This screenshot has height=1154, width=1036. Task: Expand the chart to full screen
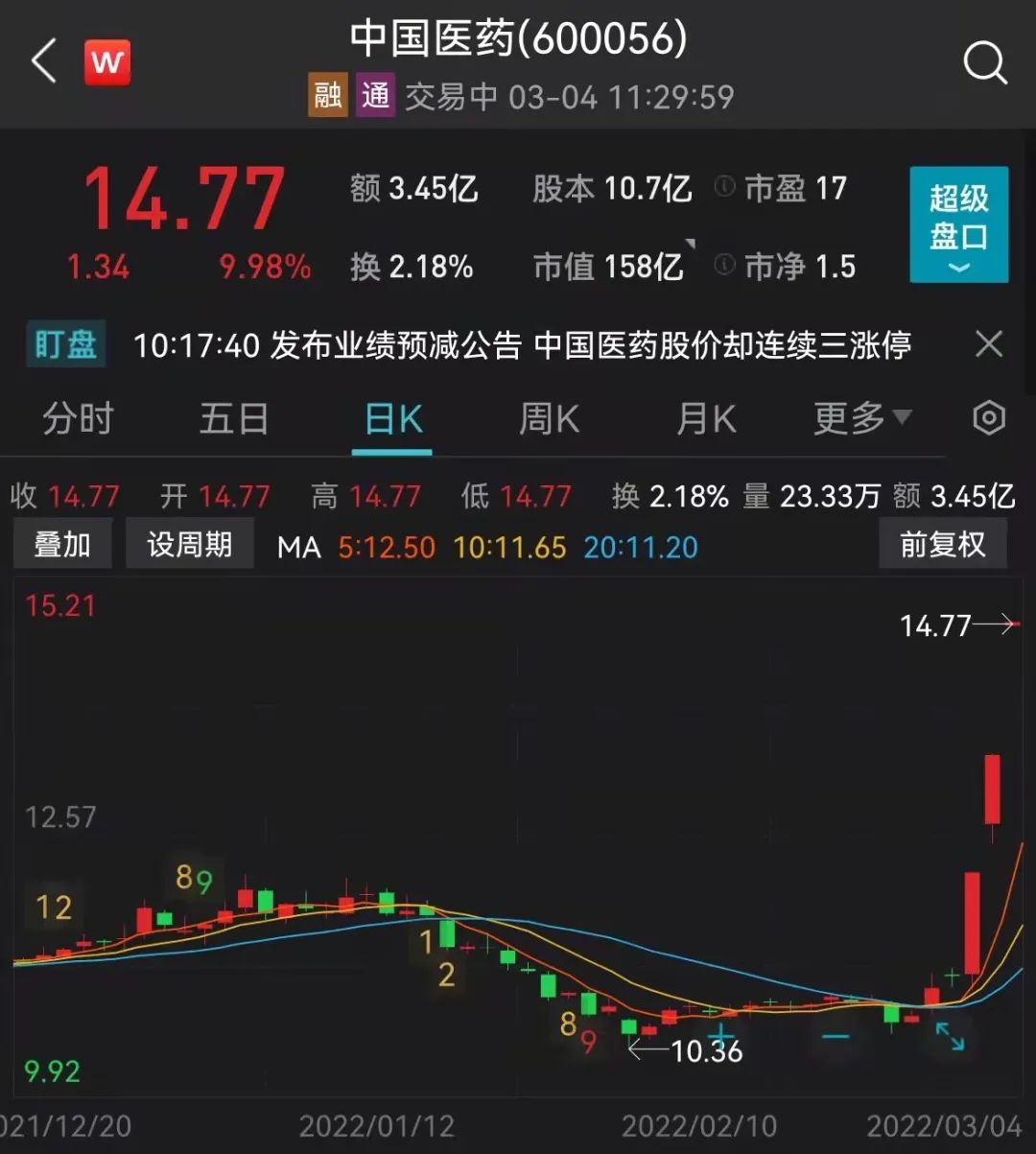click(950, 1036)
